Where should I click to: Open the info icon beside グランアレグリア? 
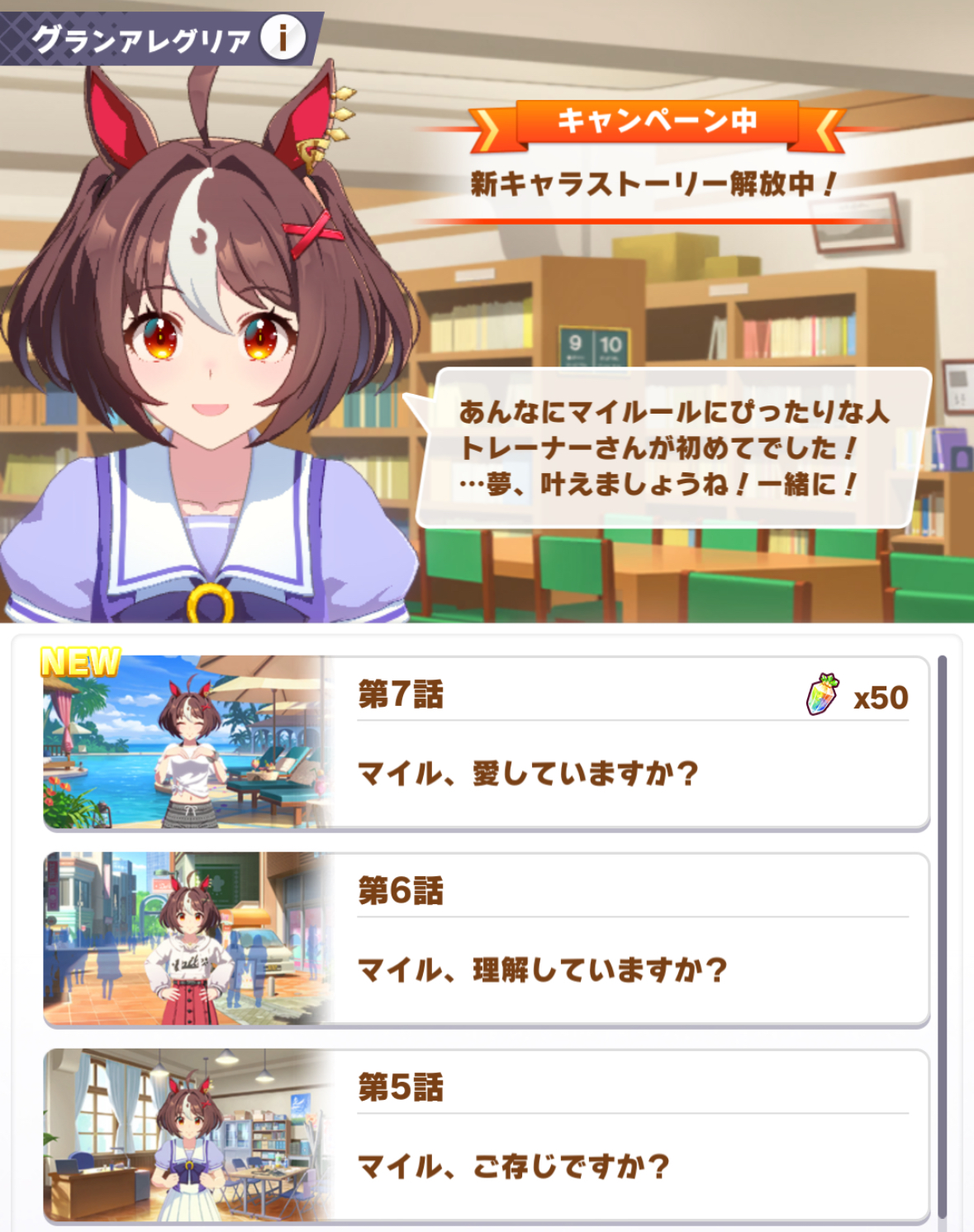tap(283, 38)
